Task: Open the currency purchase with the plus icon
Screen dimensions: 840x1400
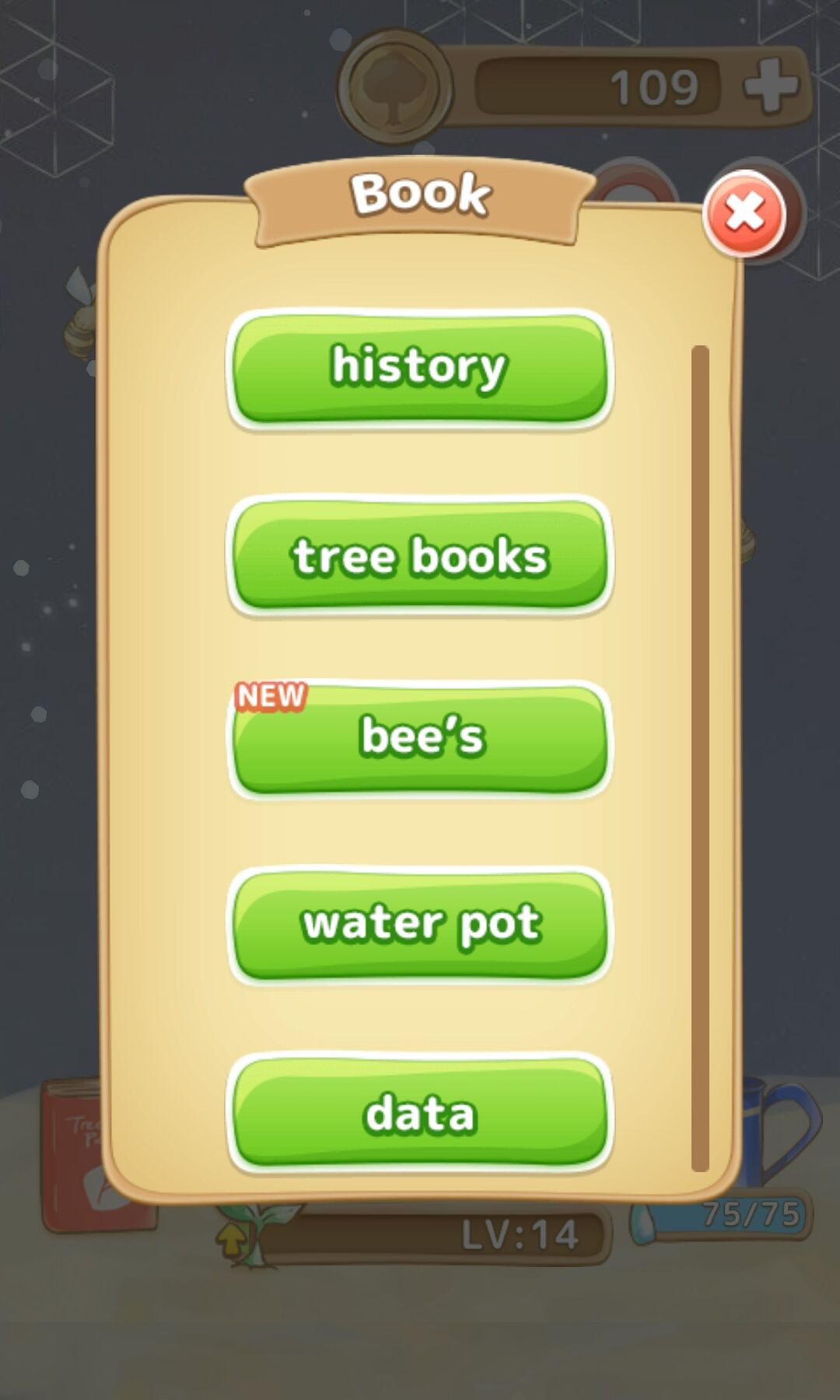Action: click(770, 88)
